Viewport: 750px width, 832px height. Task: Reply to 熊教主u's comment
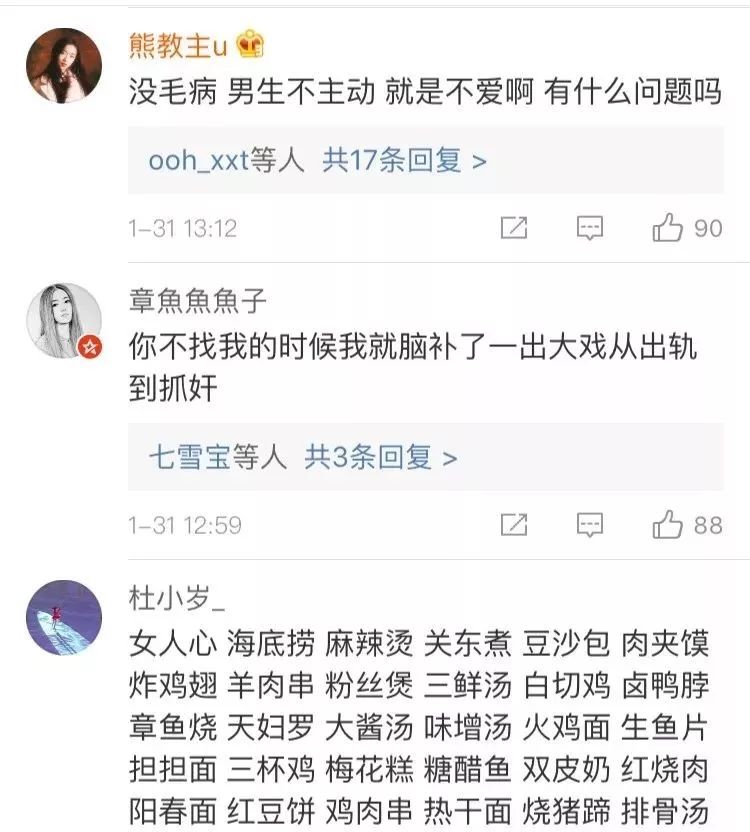pyautogui.click(x=590, y=229)
